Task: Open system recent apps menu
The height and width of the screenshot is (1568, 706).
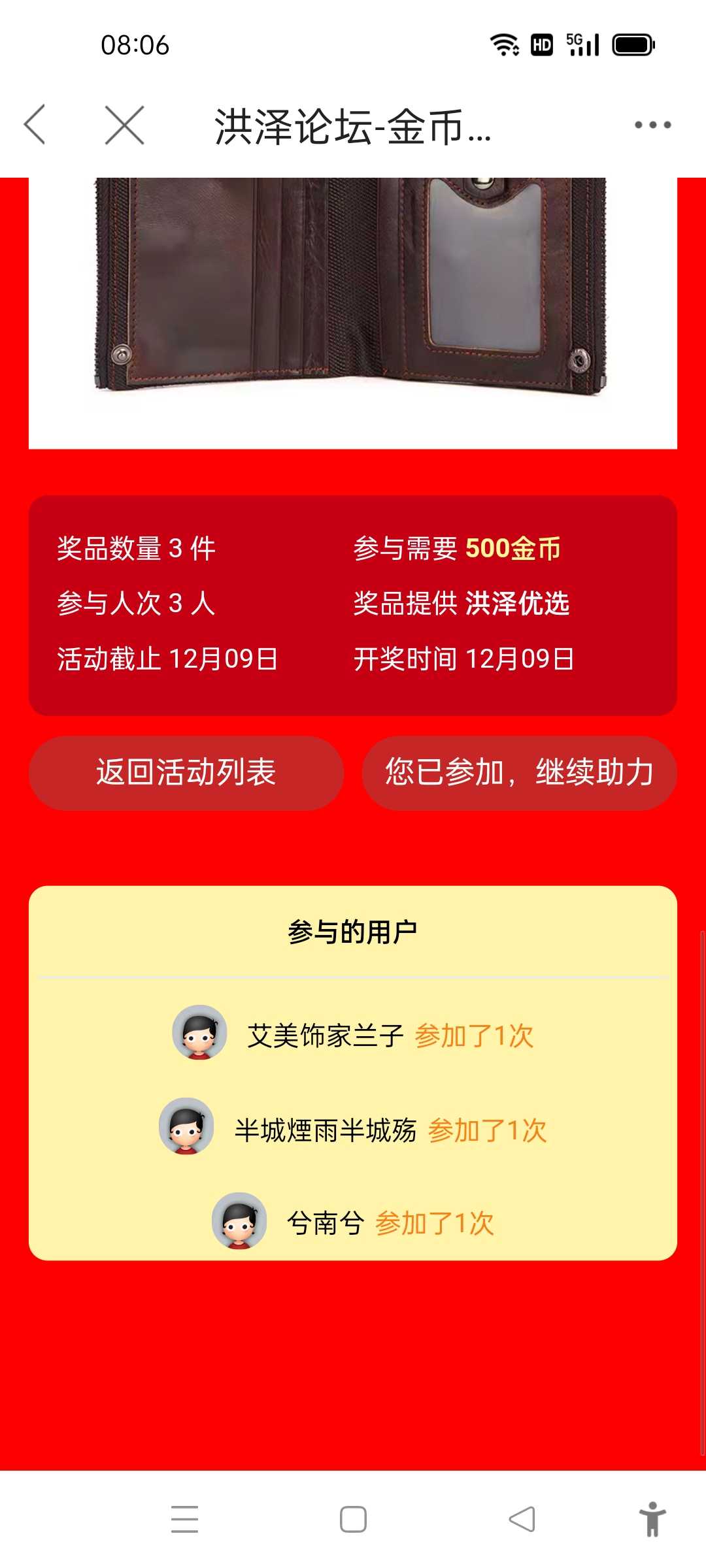Action: pos(184,1519)
